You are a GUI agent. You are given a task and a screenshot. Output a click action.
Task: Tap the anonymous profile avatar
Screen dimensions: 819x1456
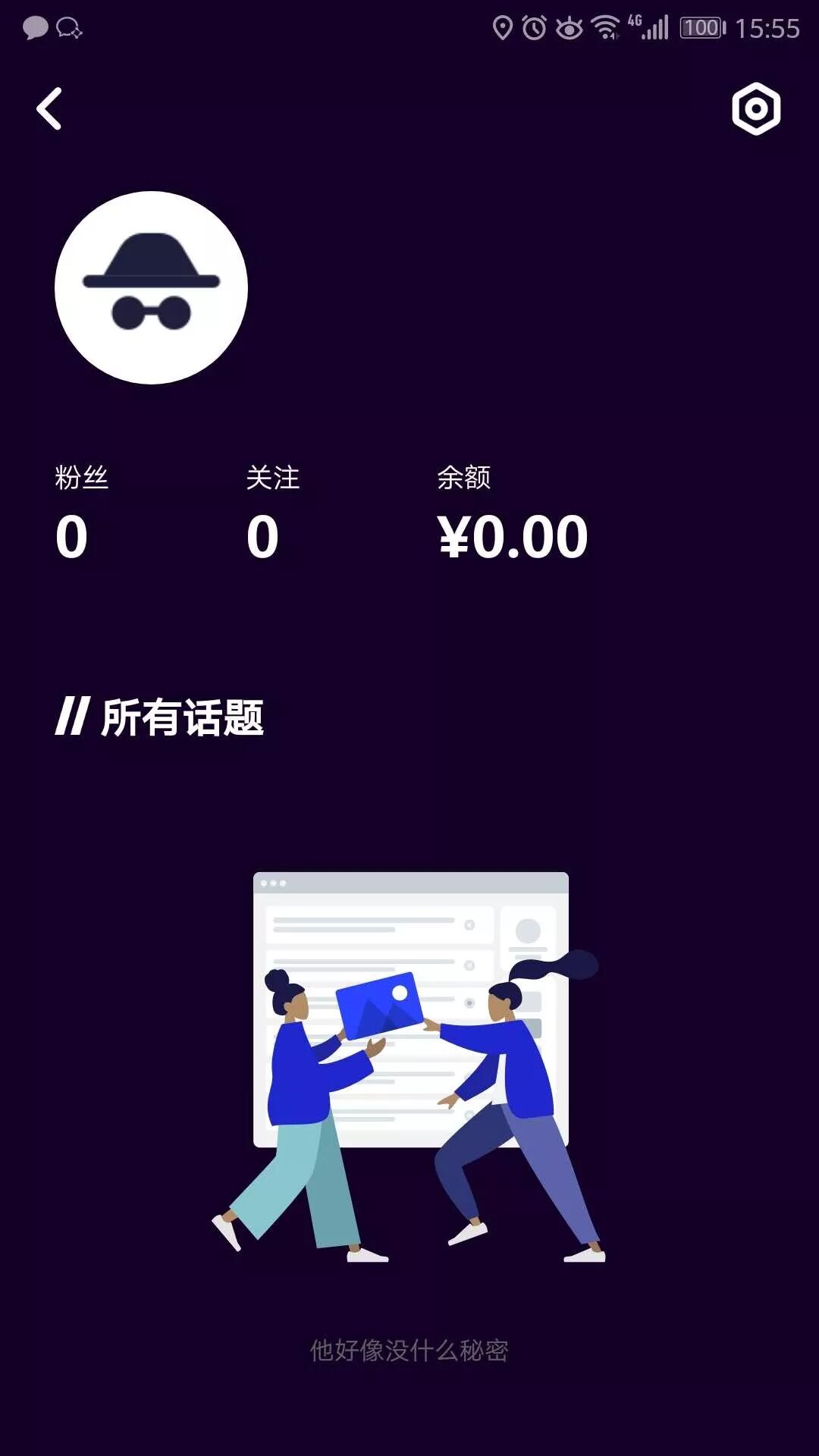click(152, 287)
